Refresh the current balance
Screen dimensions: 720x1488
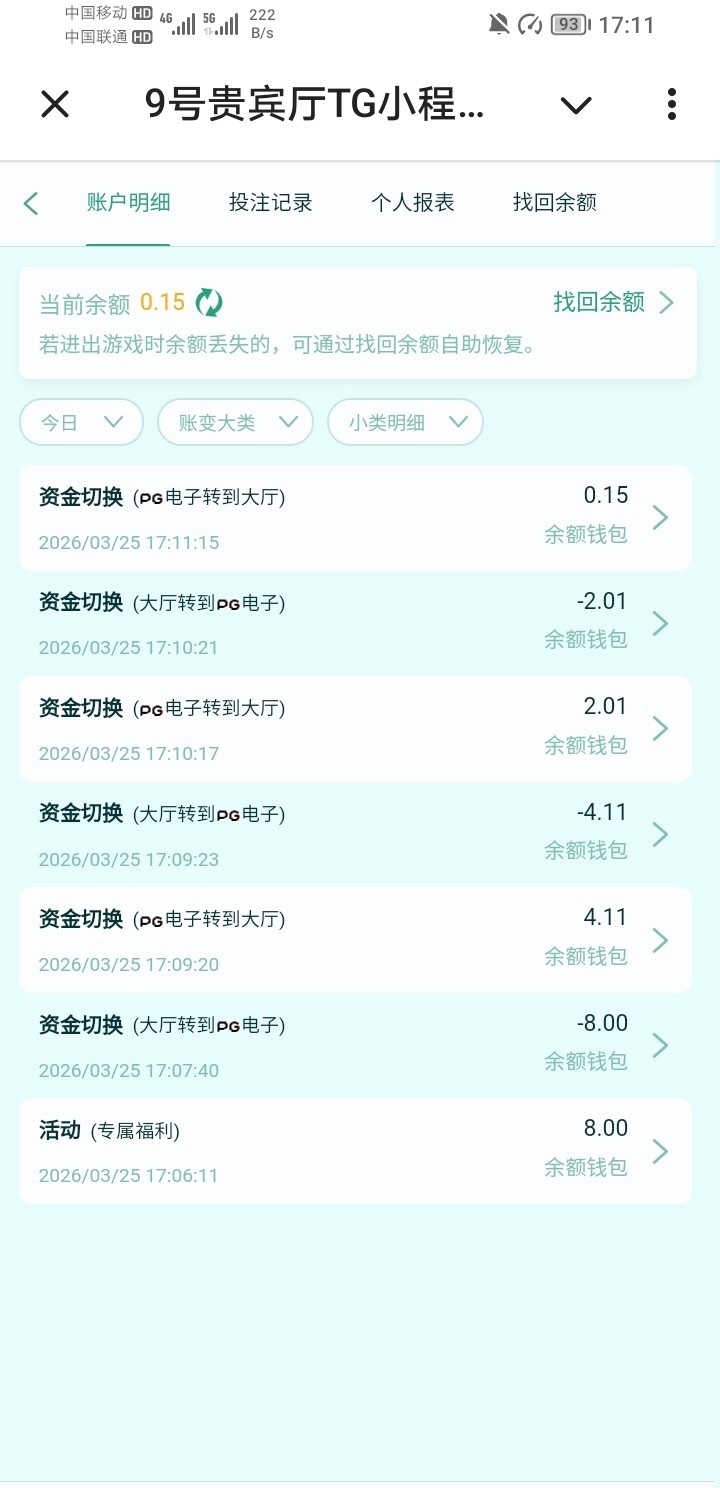coord(209,302)
